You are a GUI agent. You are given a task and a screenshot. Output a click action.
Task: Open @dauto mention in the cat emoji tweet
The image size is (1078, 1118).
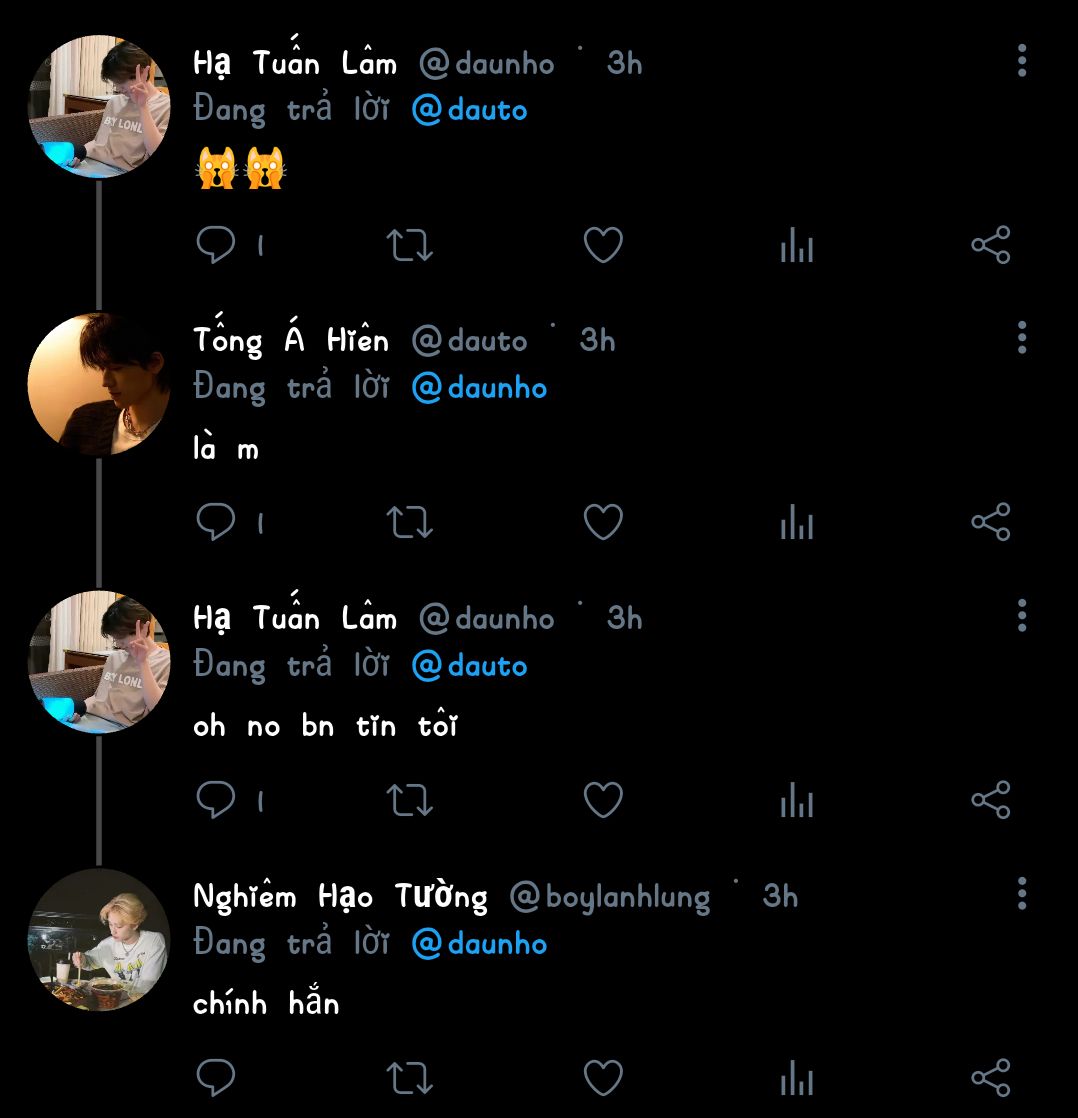click(x=469, y=110)
